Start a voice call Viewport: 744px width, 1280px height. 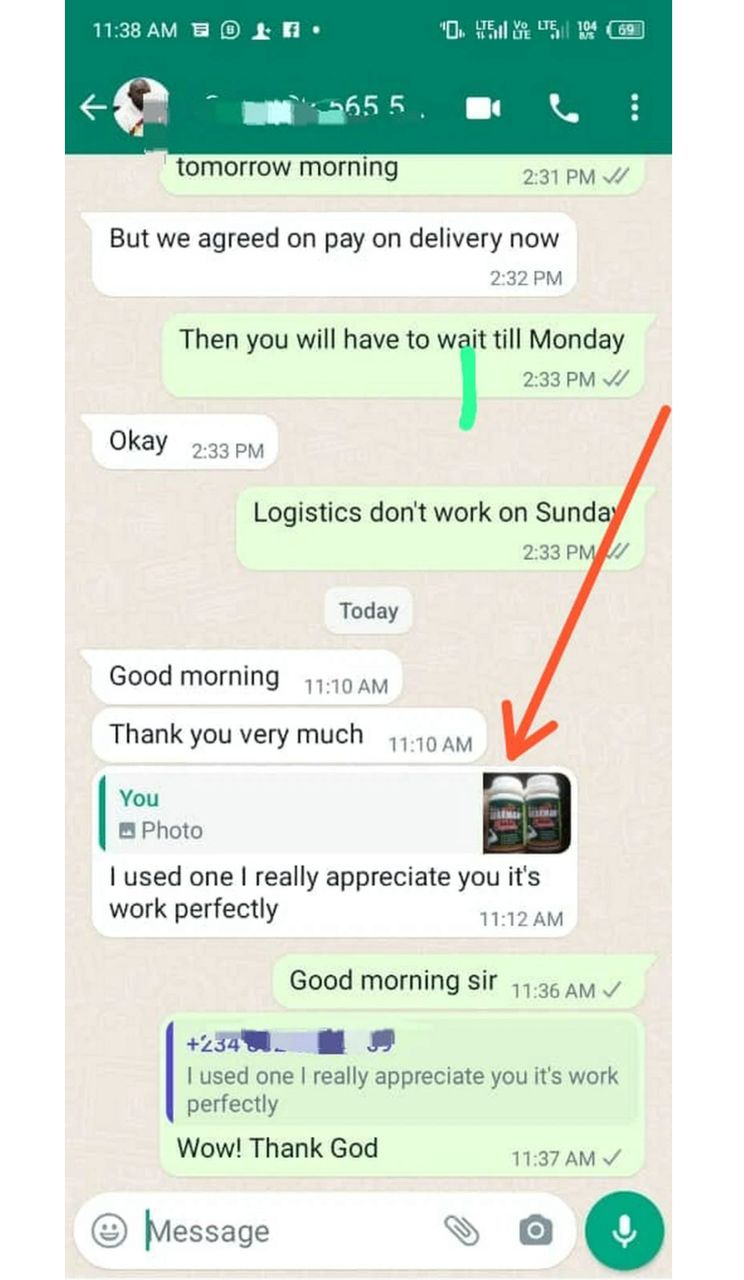[x=563, y=108]
